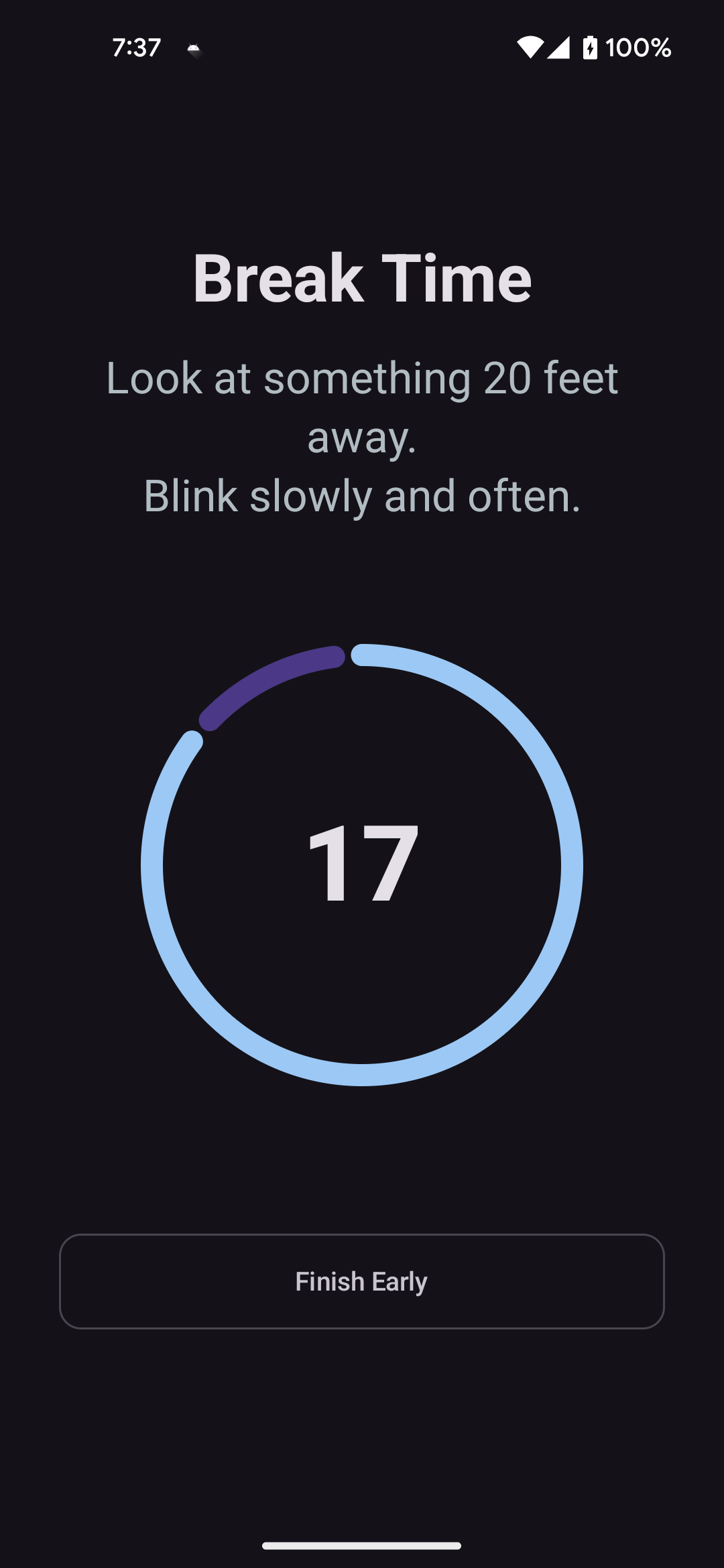Tap the clock showing 7:37

[136, 47]
